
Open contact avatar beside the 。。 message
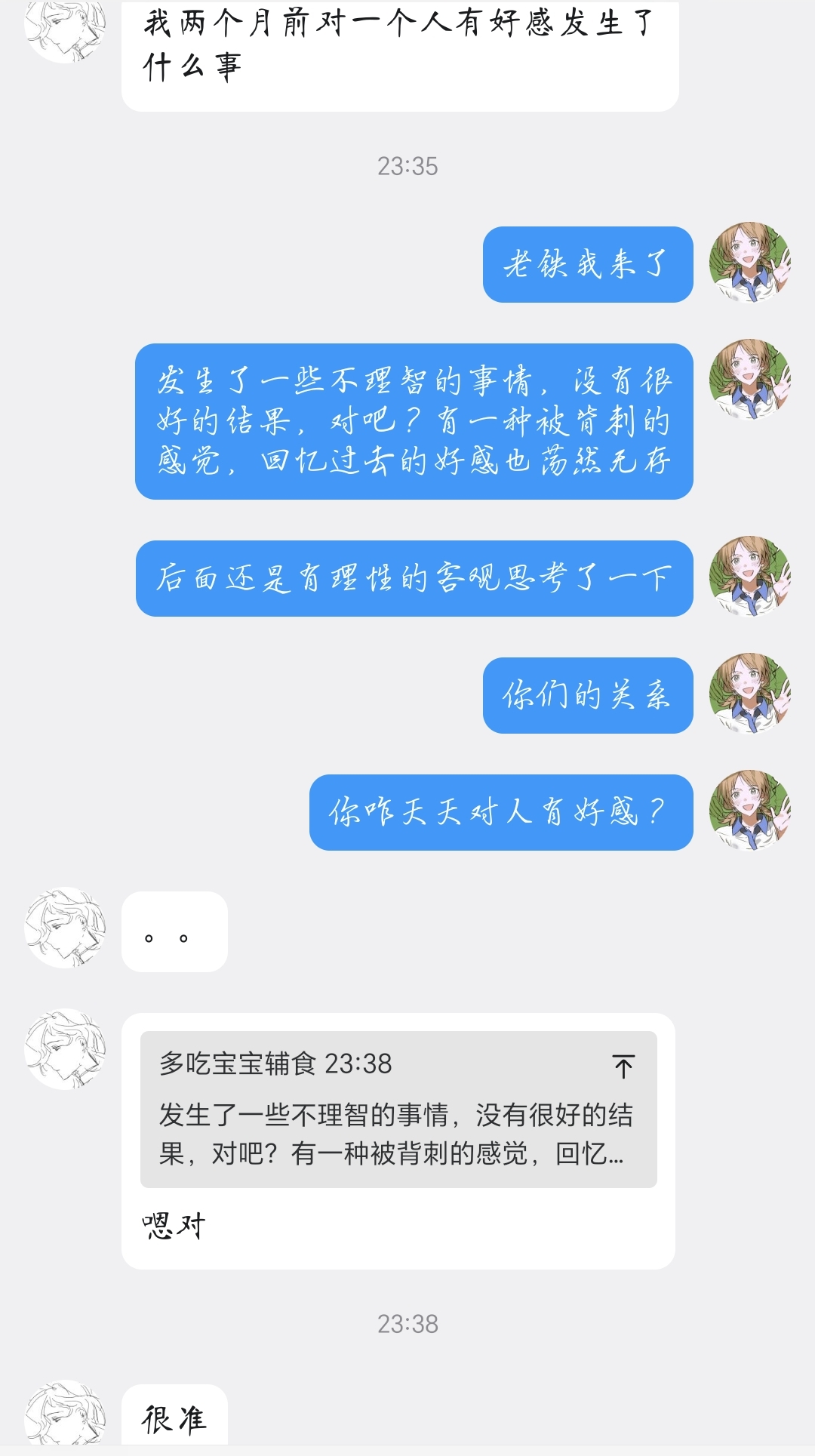point(66,928)
